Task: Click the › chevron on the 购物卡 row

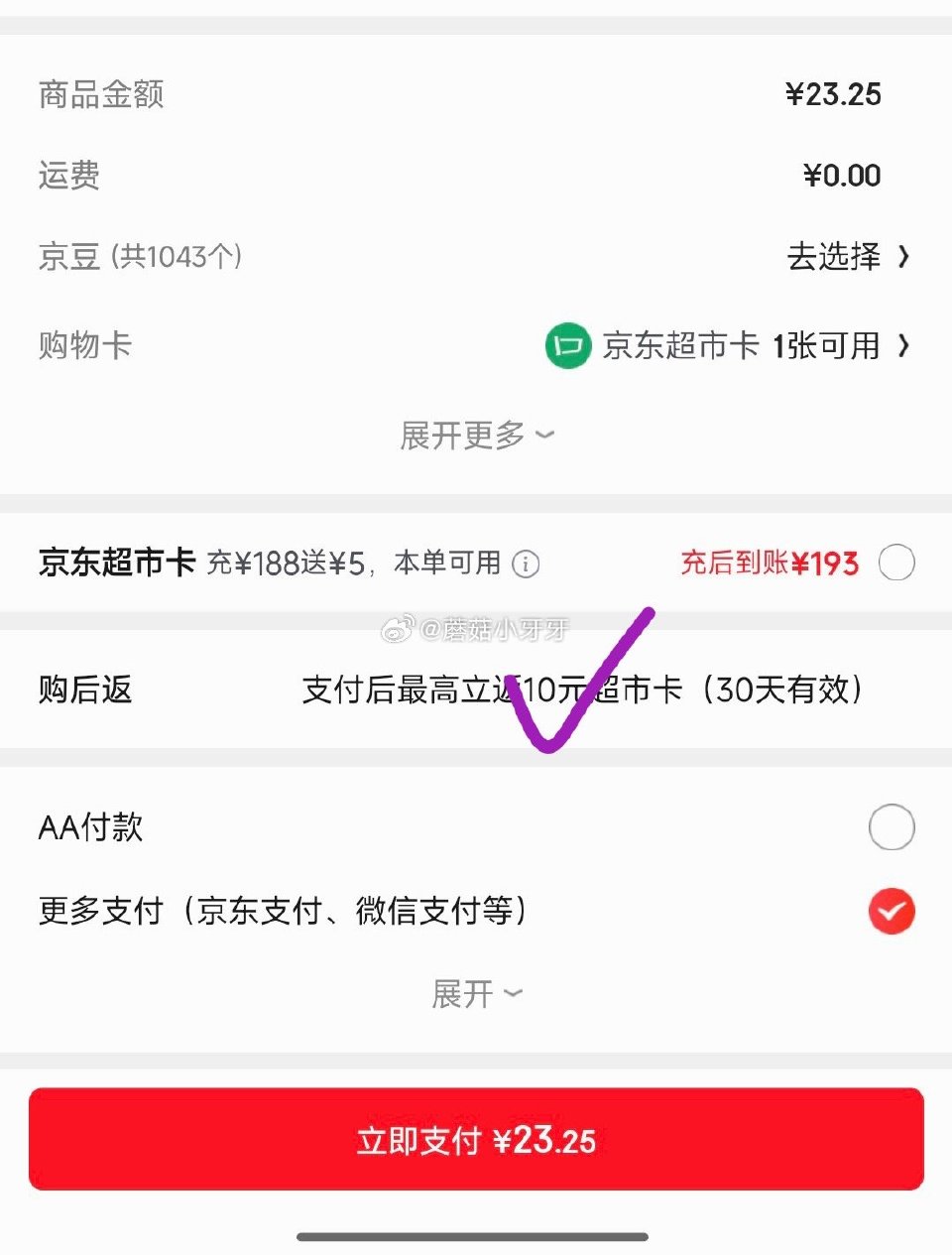Action: click(x=903, y=346)
